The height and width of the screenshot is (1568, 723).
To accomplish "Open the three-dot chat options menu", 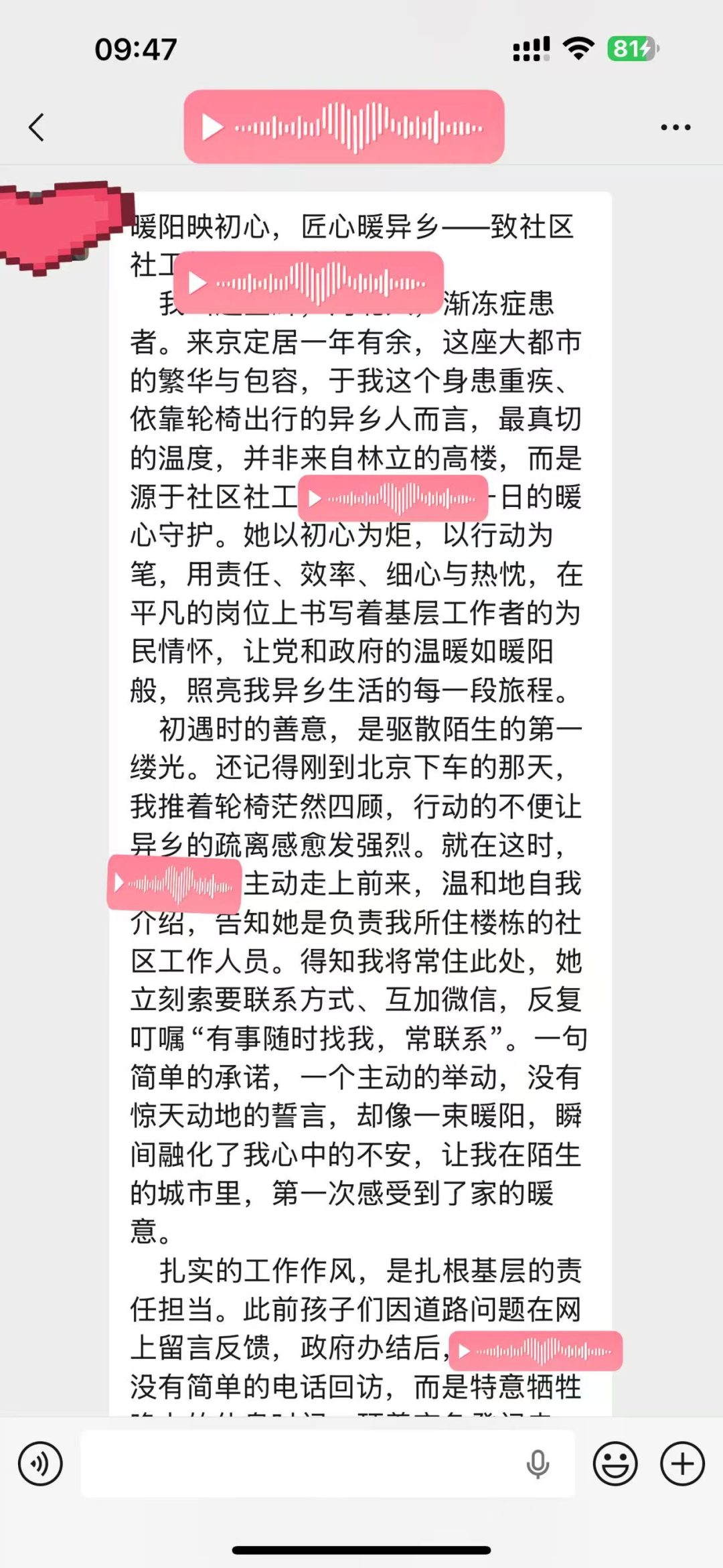I will [x=675, y=127].
